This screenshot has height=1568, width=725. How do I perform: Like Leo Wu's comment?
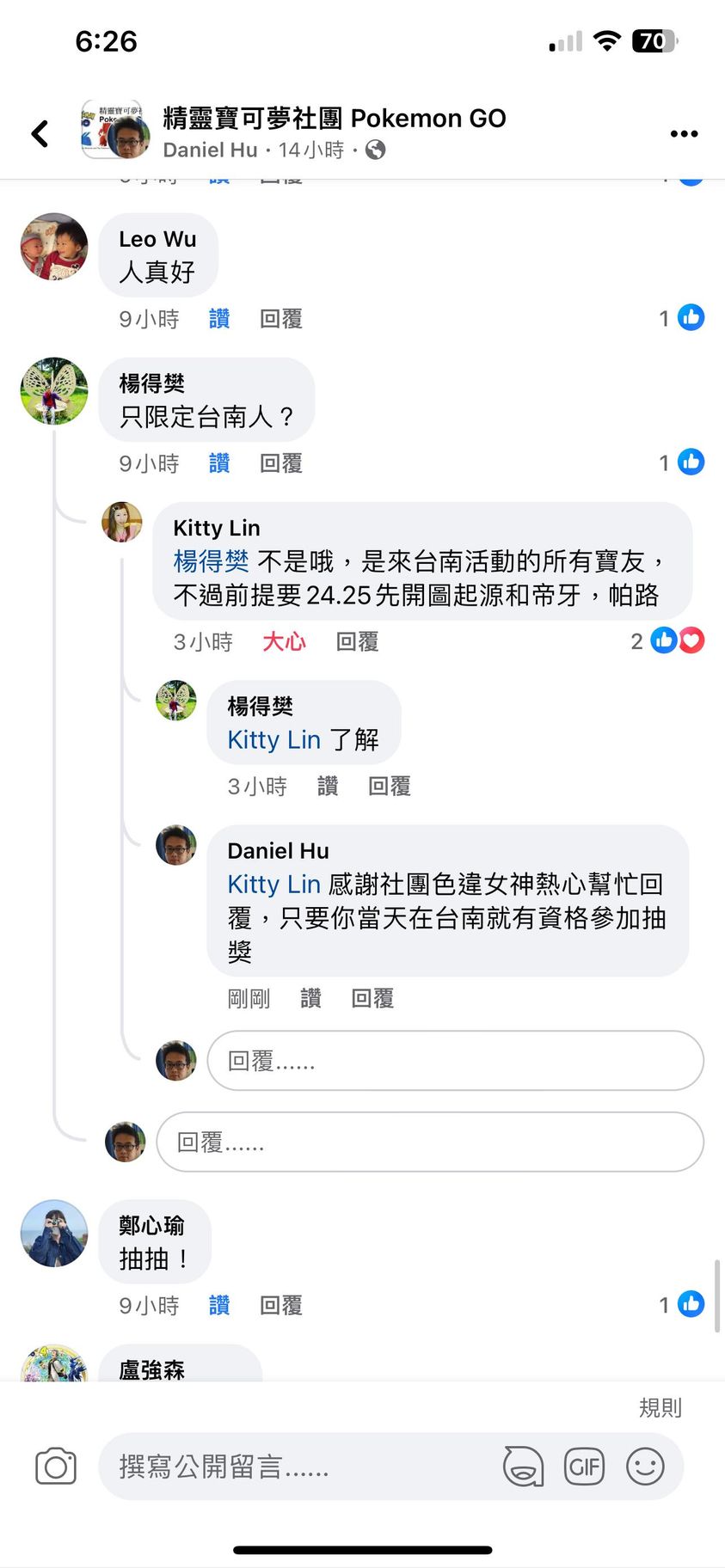(219, 319)
